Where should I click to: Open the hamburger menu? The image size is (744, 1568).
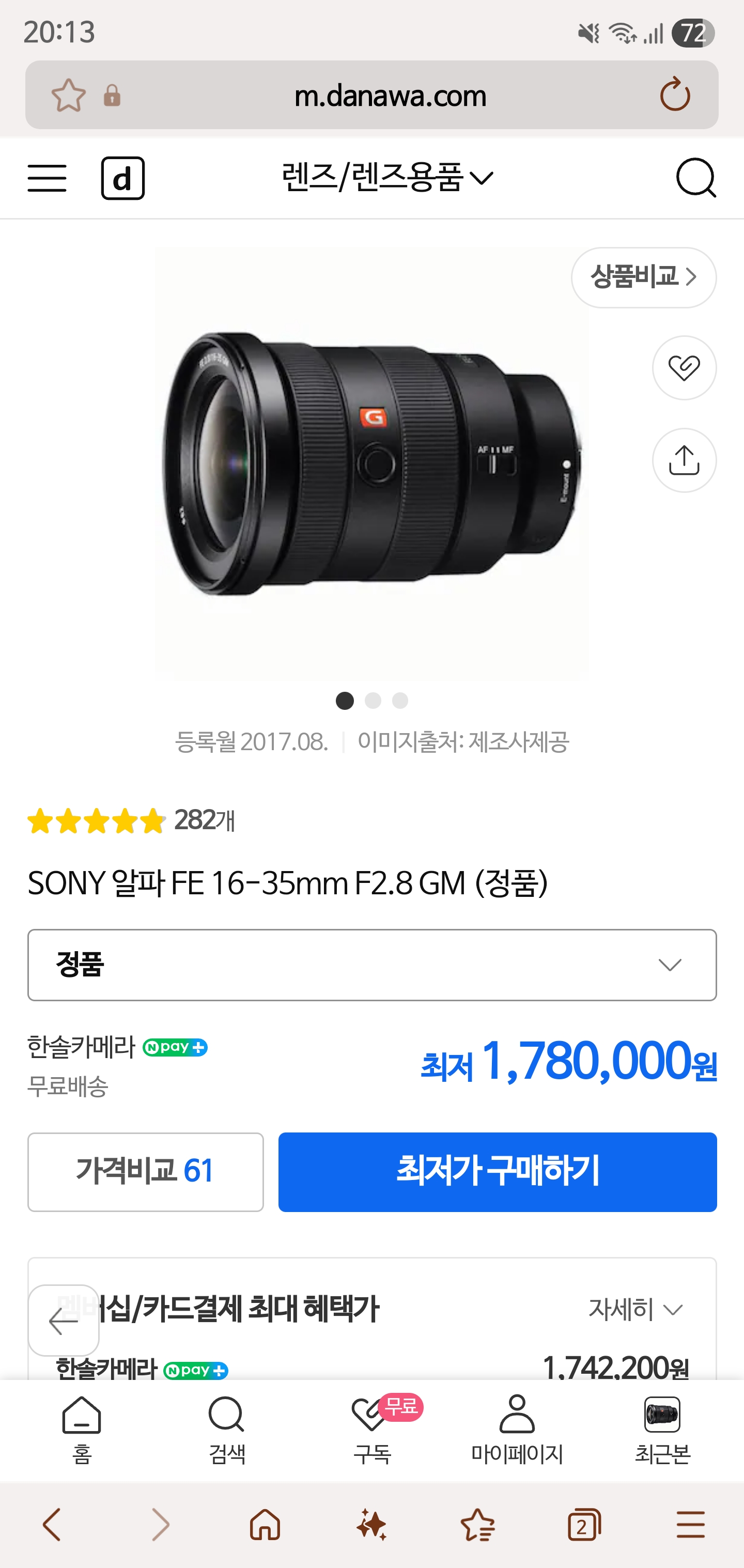click(47, 178)
